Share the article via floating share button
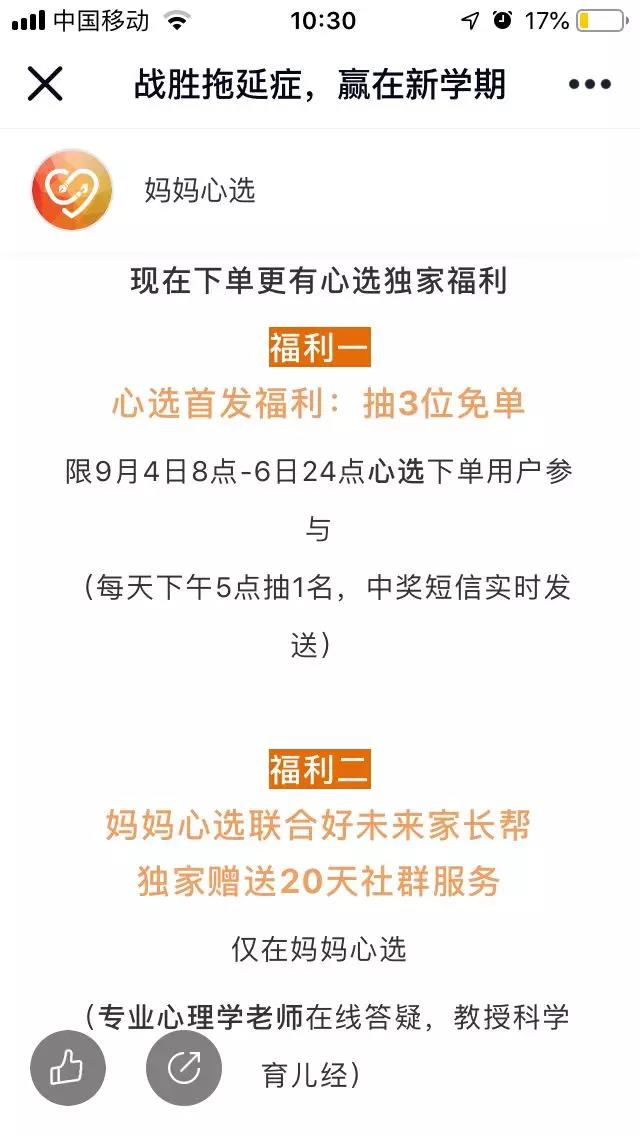Image resolution: width=640 pixels, height=1136 pixels. pos(183,1068)
